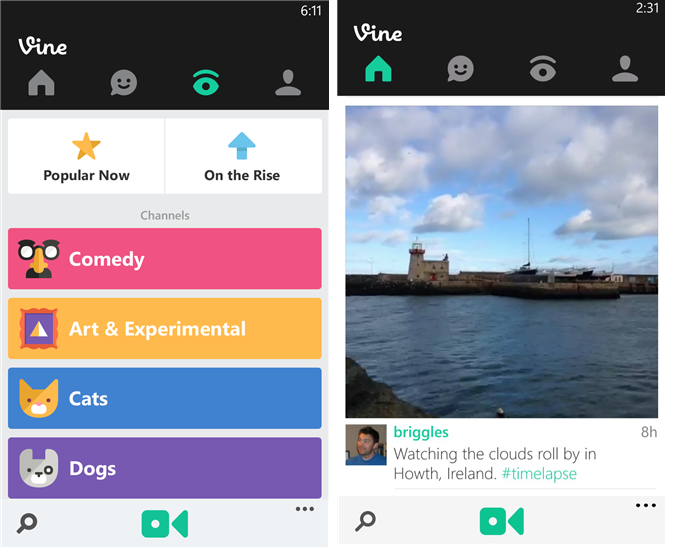
Task: Browse the Dogs channel
Action: [x=165, y=468]
